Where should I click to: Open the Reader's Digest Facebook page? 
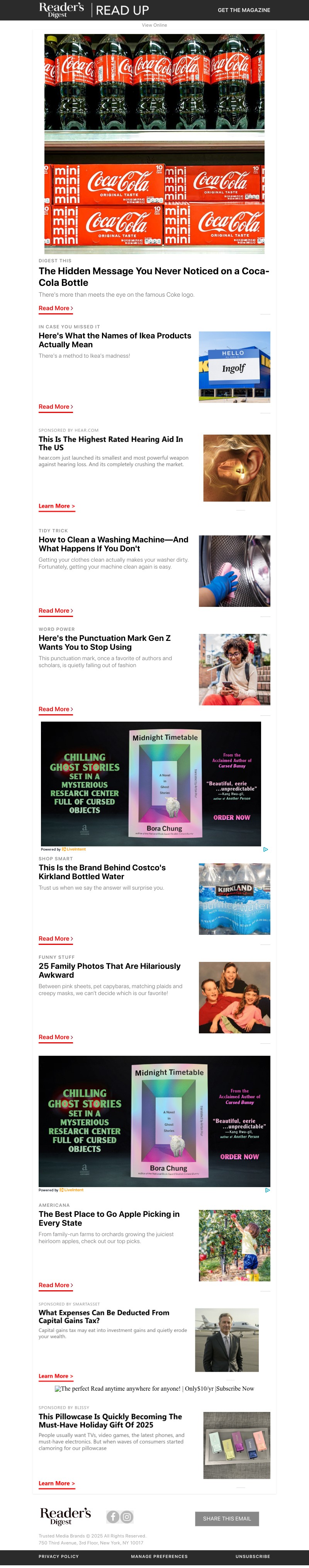(113, 1517)
